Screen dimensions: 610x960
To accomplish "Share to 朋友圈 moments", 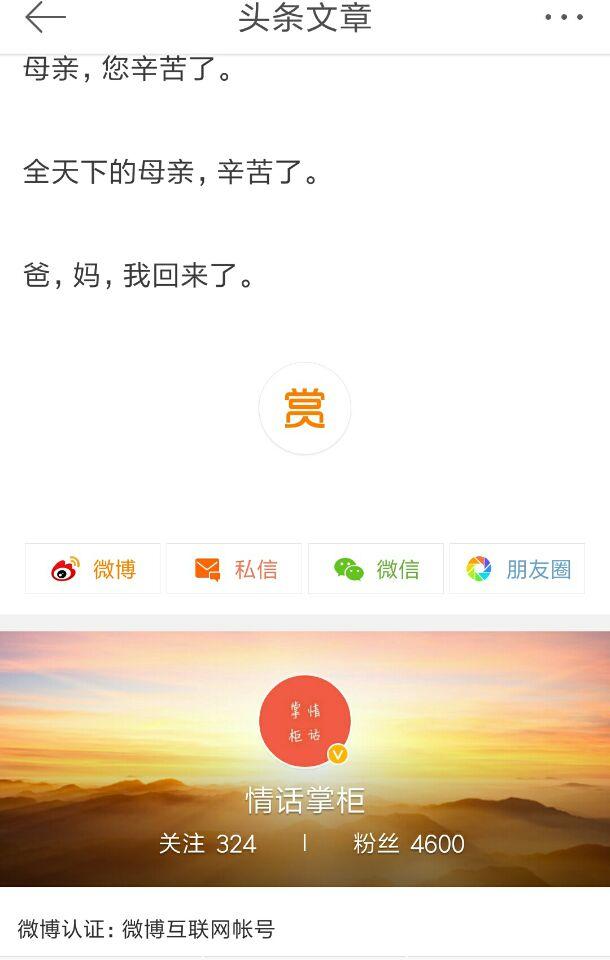I will pos(517,569).
